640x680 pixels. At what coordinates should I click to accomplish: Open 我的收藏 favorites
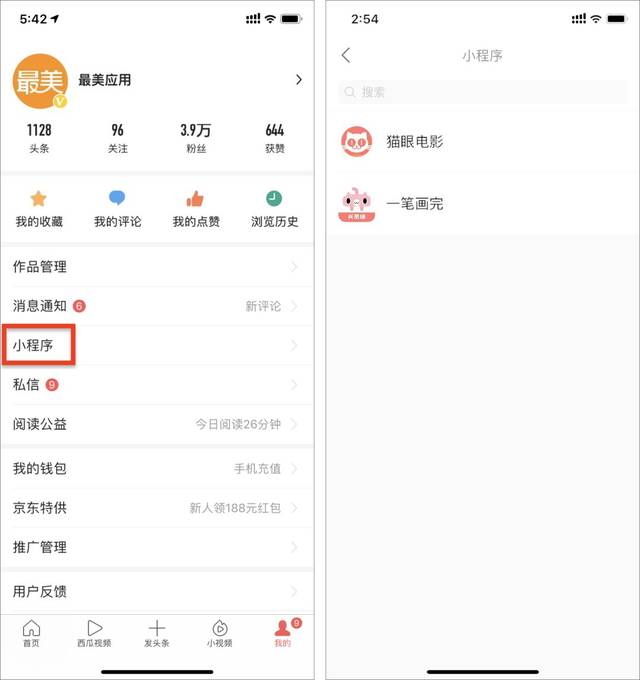click(39, 208)
